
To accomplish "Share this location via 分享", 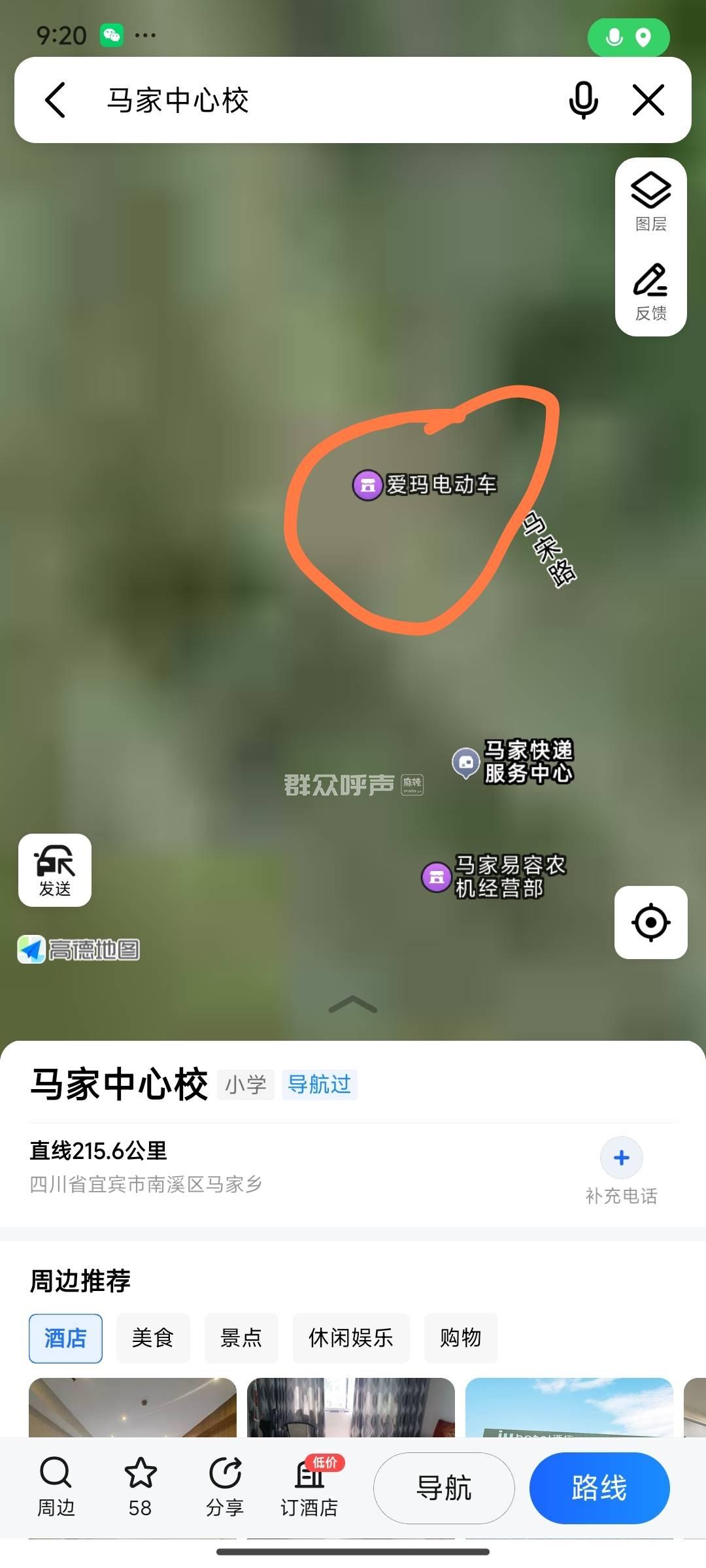I will coord(225,1487).
